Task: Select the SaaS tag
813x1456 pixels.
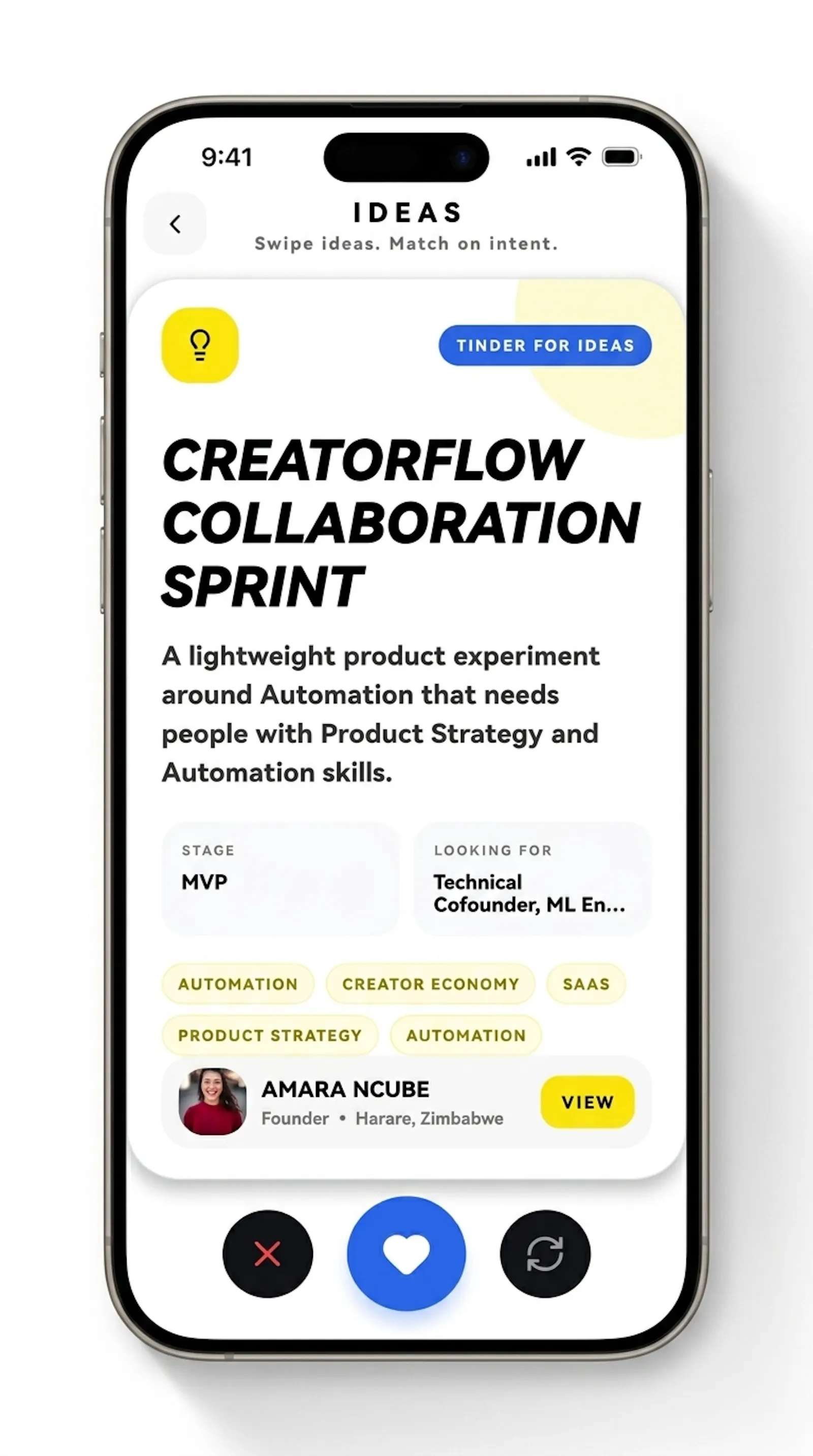Action: tap(586, 984)
